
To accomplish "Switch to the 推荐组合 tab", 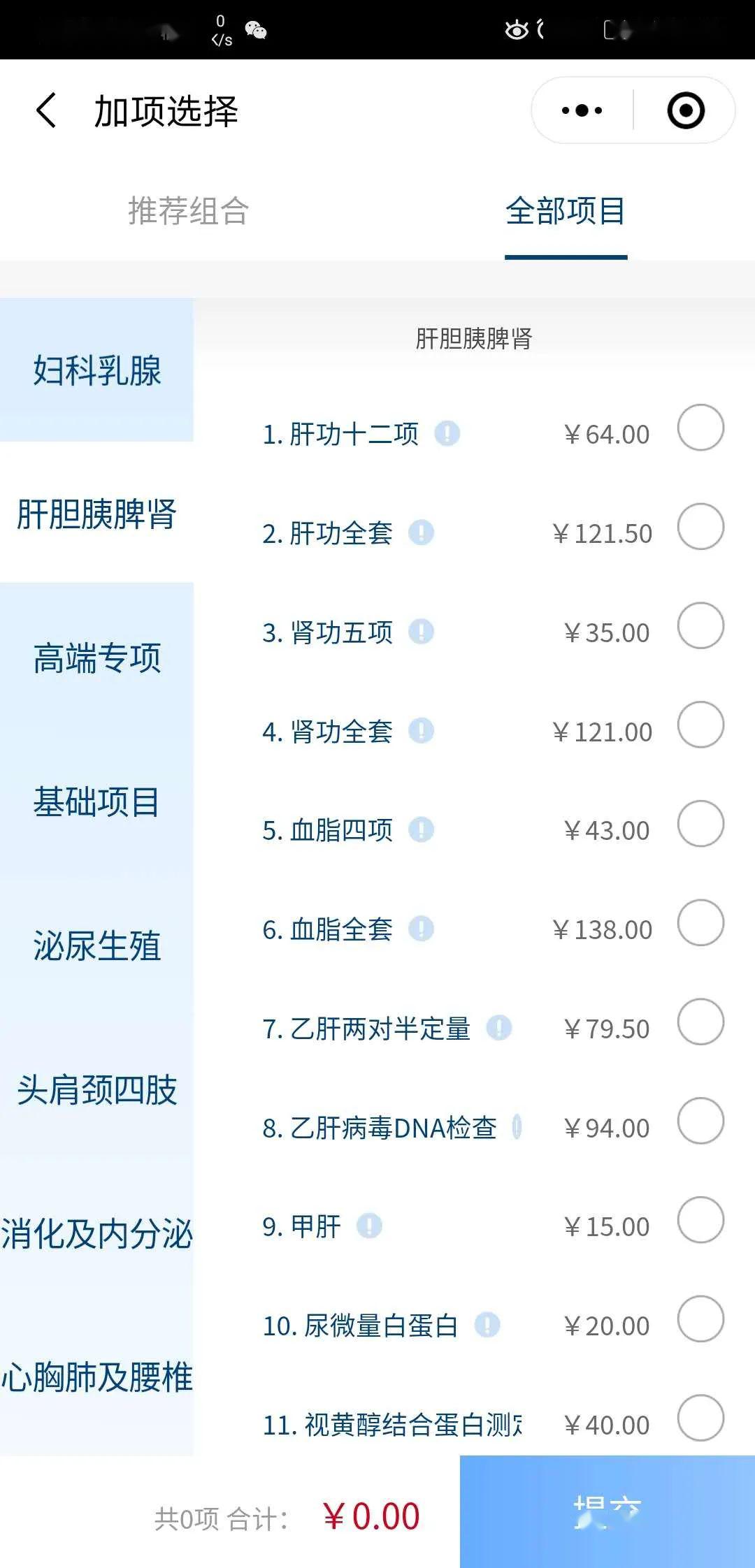I will 188,211.
